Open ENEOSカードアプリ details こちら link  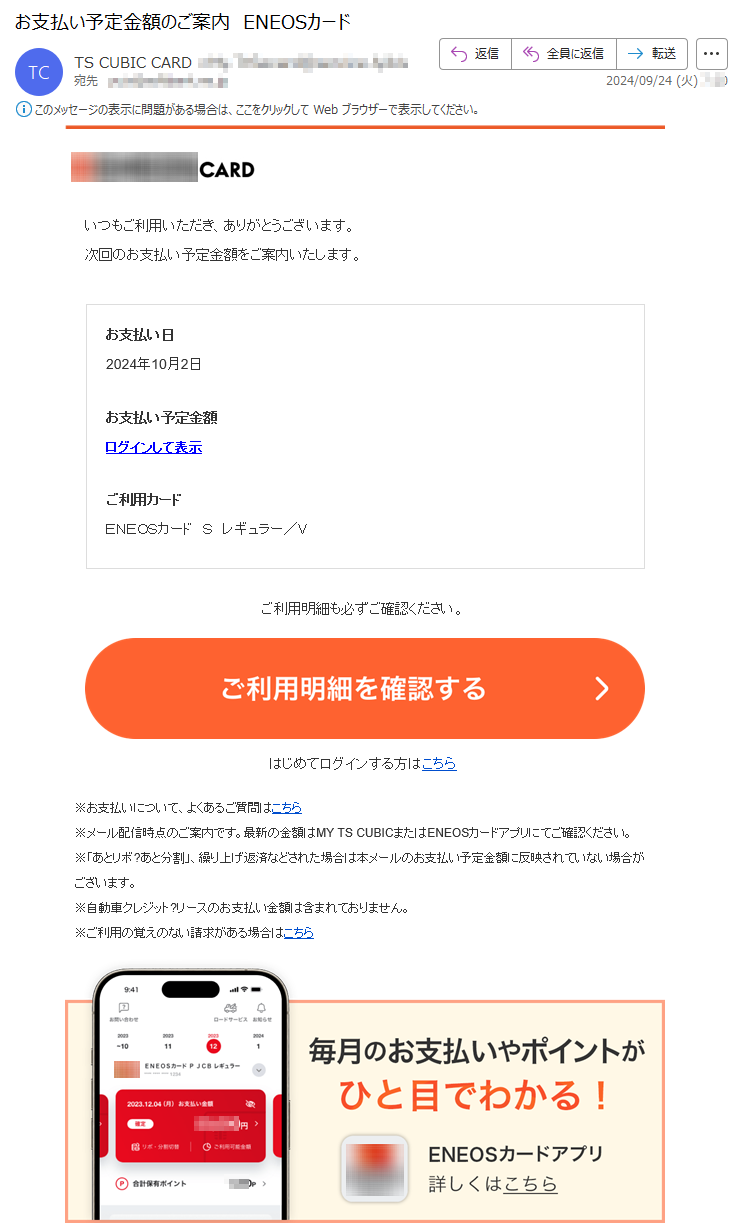click(530, 1184)
